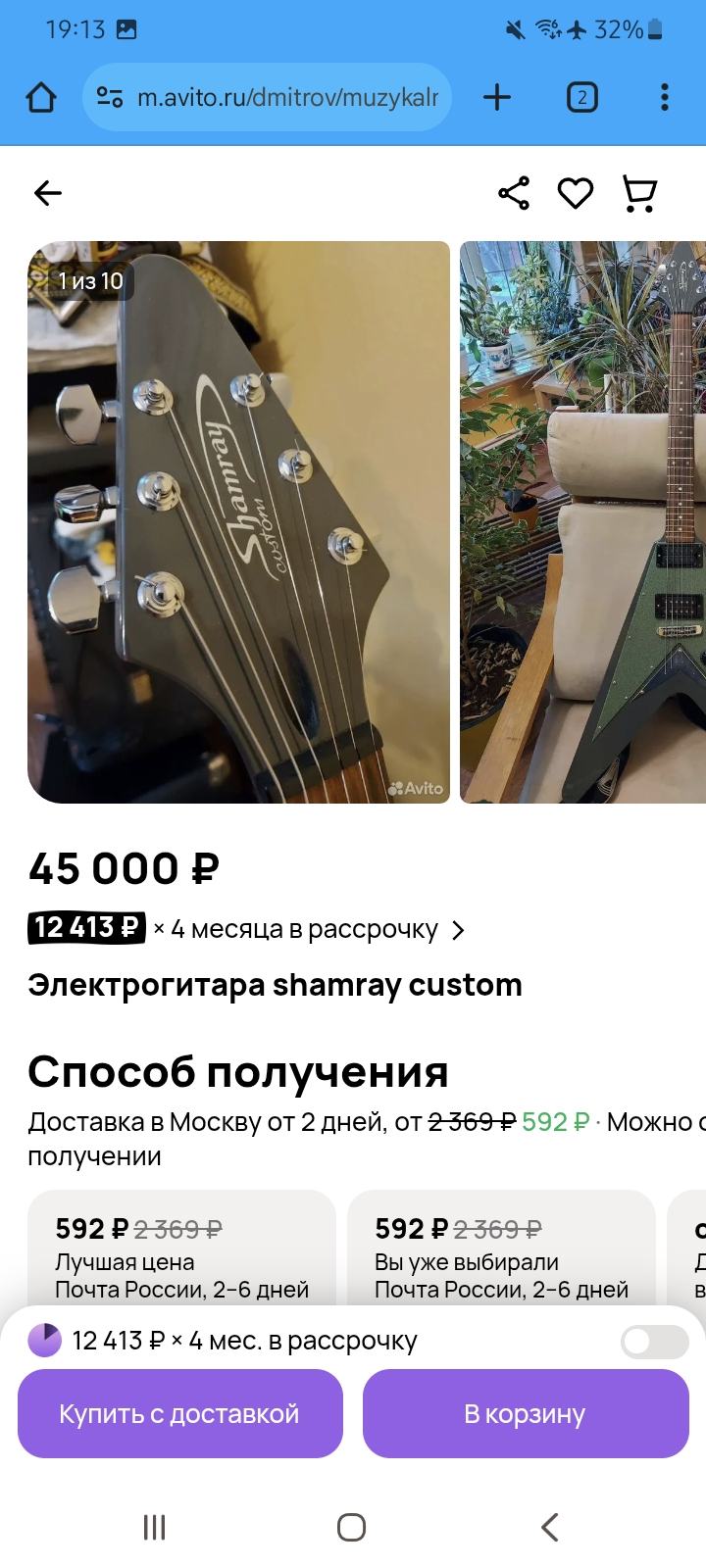Open installment details for 12 413 ₽ × 4 месяца
The image size is (706, 1568).
(247, 929)
